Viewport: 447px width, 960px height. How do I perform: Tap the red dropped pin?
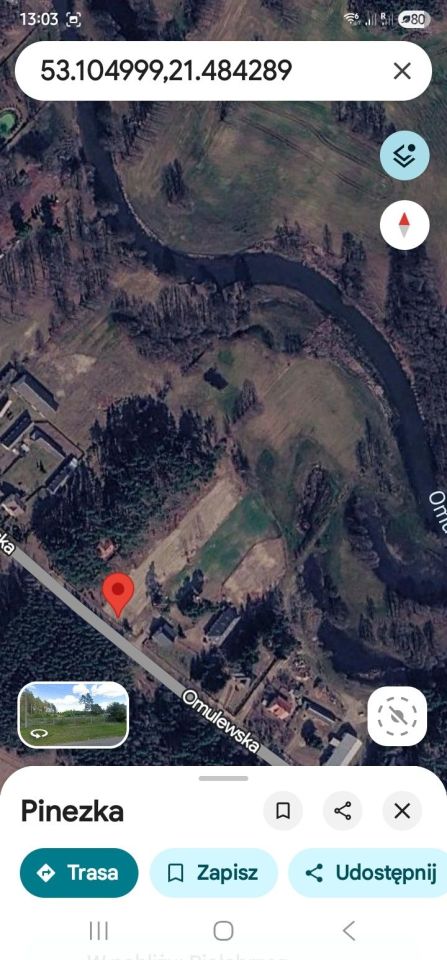click(118, 595)
